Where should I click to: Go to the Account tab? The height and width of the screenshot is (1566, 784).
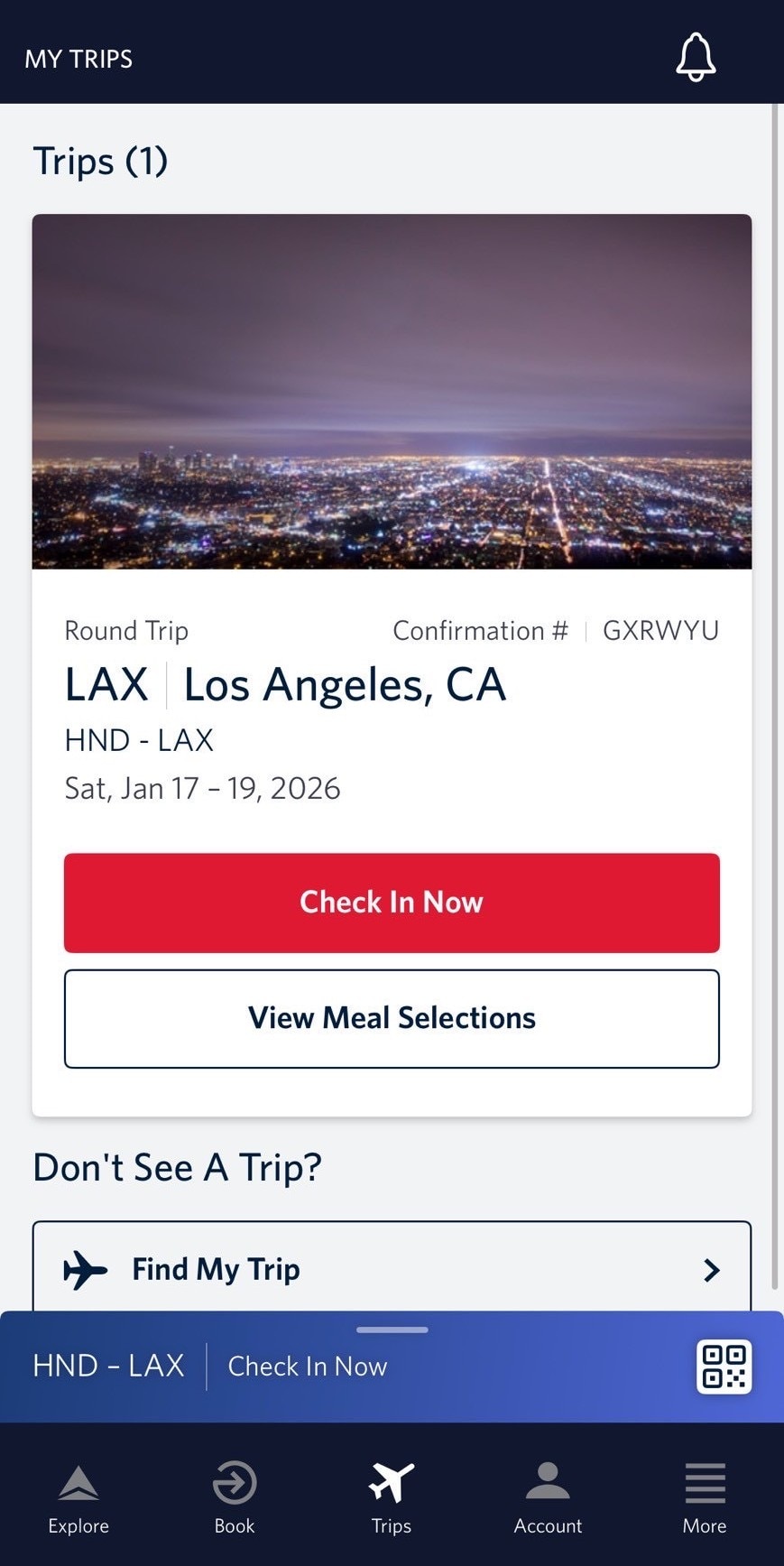click(548, 1498)
